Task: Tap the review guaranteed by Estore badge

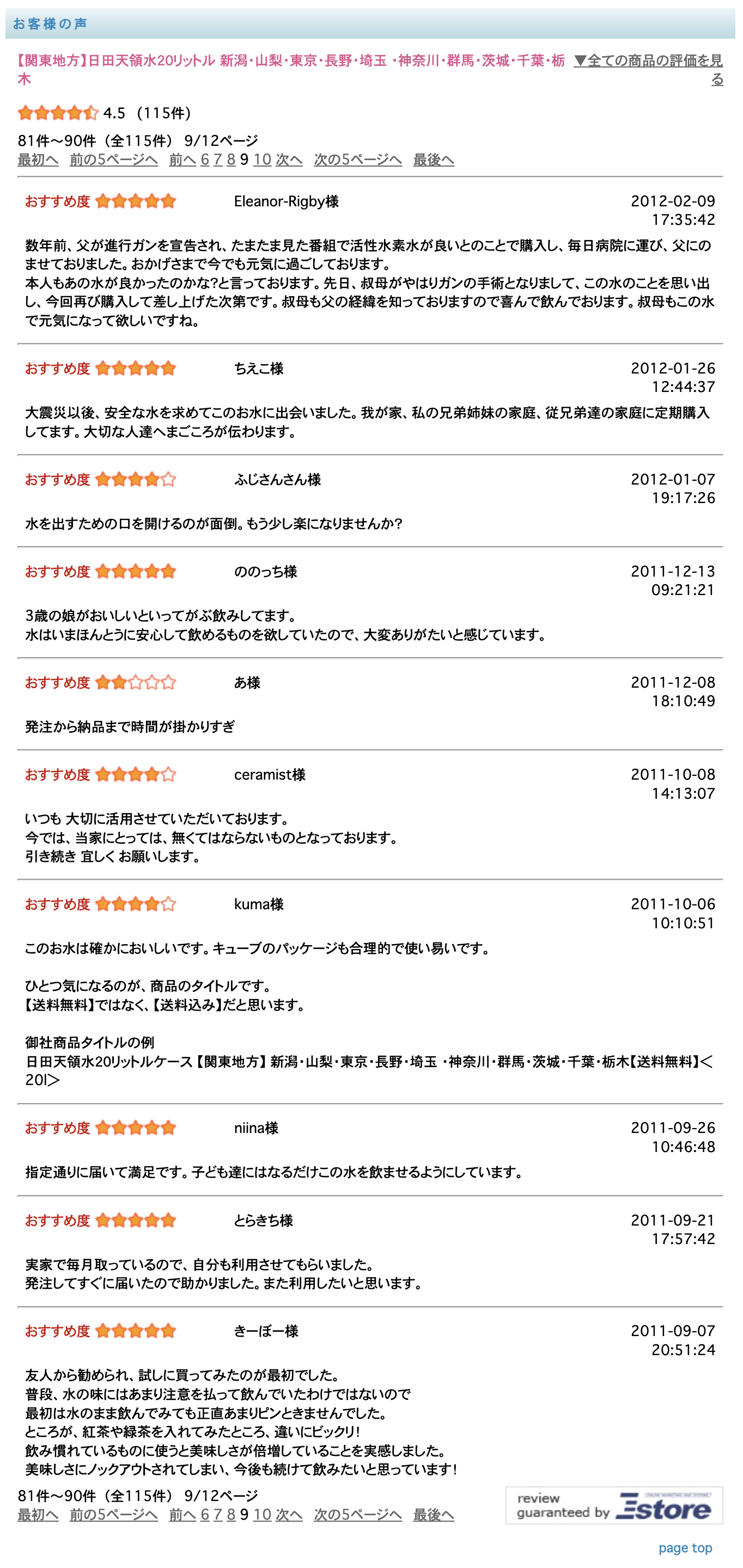Action: [x=614, y=1505]
